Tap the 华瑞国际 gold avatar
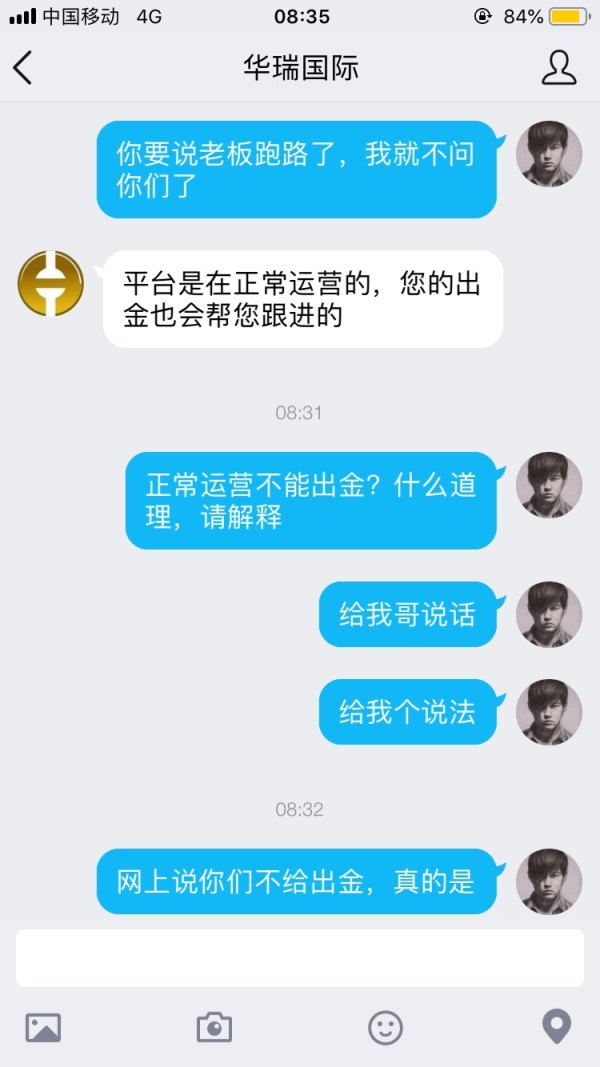 (x=51, y=284)
